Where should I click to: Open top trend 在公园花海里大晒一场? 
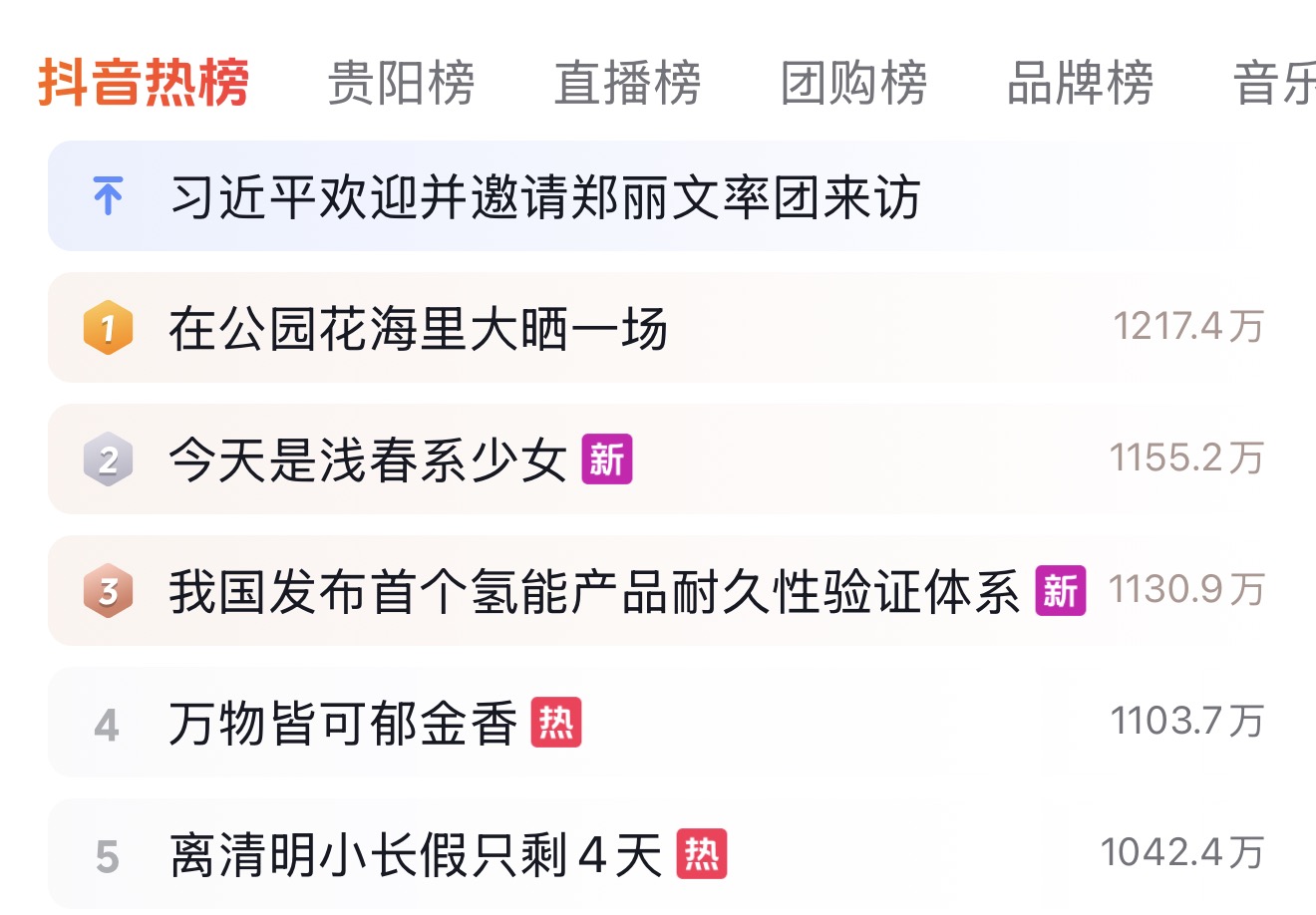coord(418,329)
